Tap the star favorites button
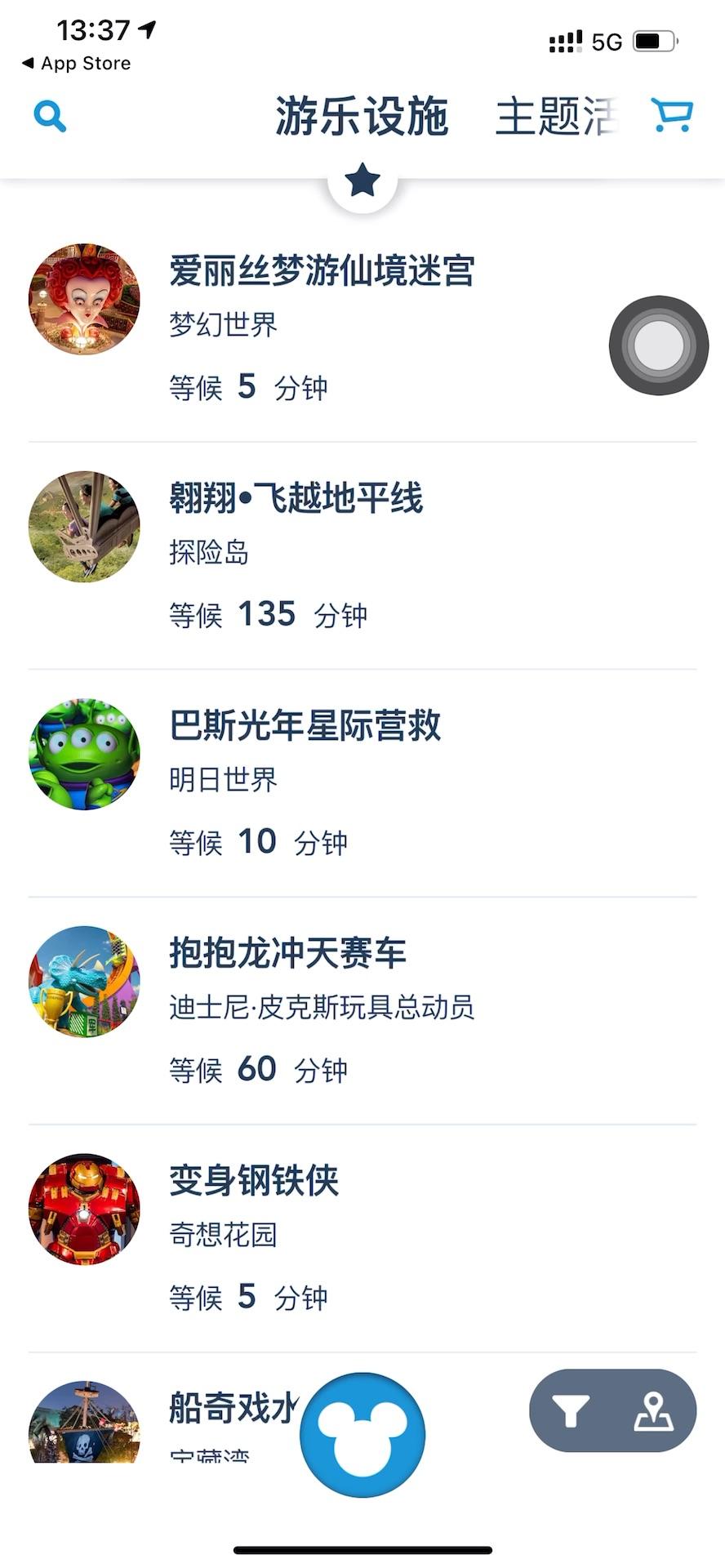The width and height of the screenshot is (725, 1568). pyautogui.click(x=362, y=180)
